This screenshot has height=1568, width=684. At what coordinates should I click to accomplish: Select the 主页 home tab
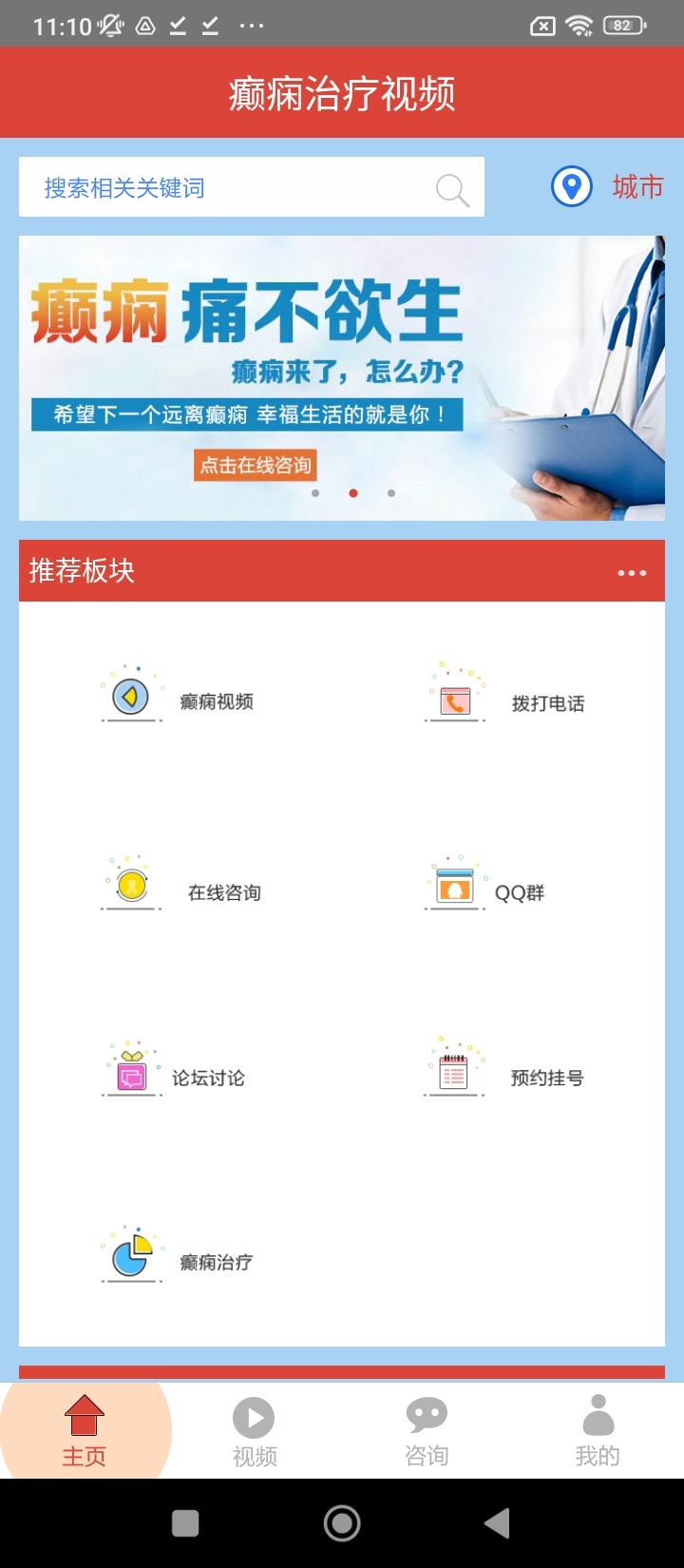[84, 1425]
